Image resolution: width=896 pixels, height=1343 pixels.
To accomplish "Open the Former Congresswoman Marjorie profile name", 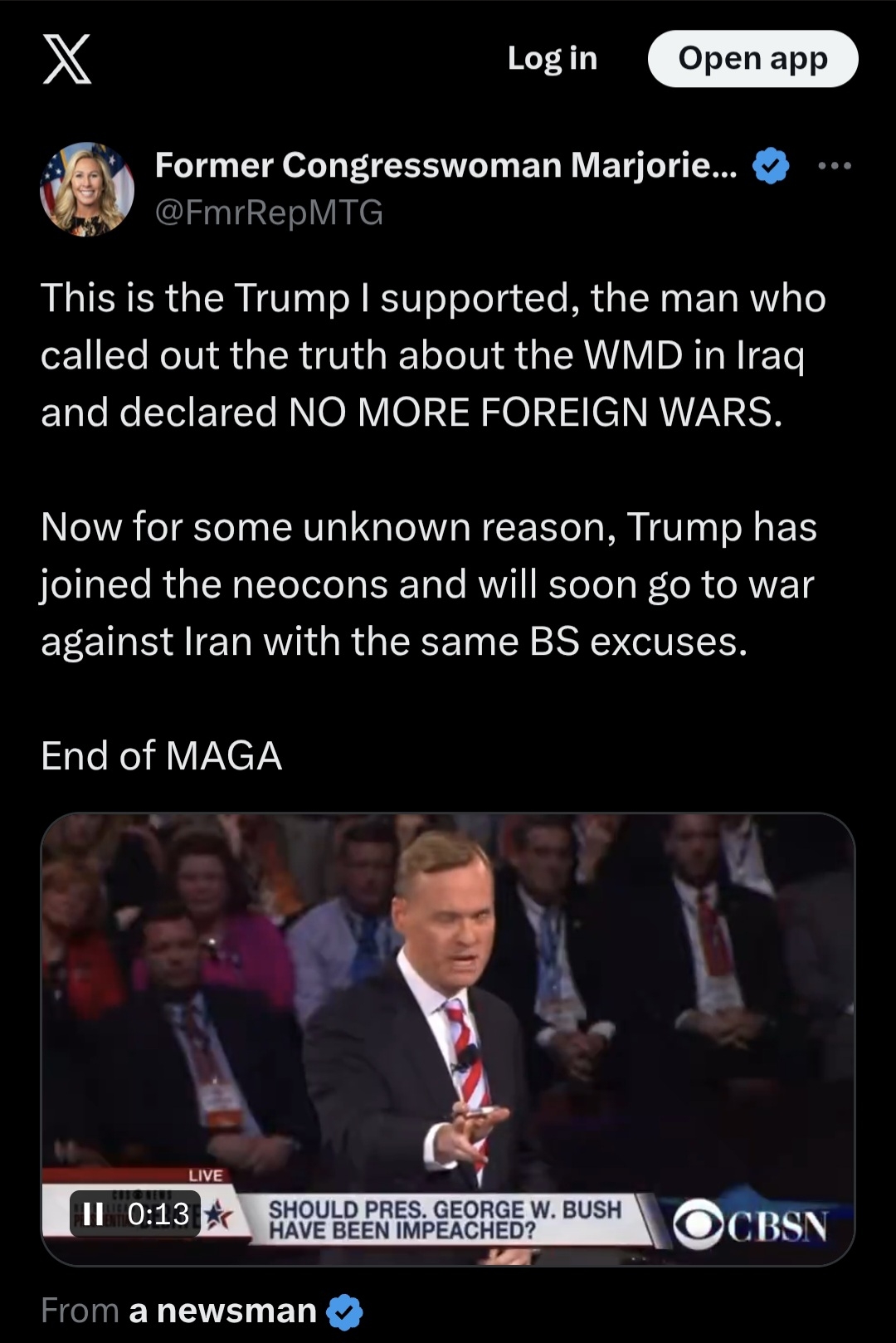I will pyautogui.click(x=446, y=165).
